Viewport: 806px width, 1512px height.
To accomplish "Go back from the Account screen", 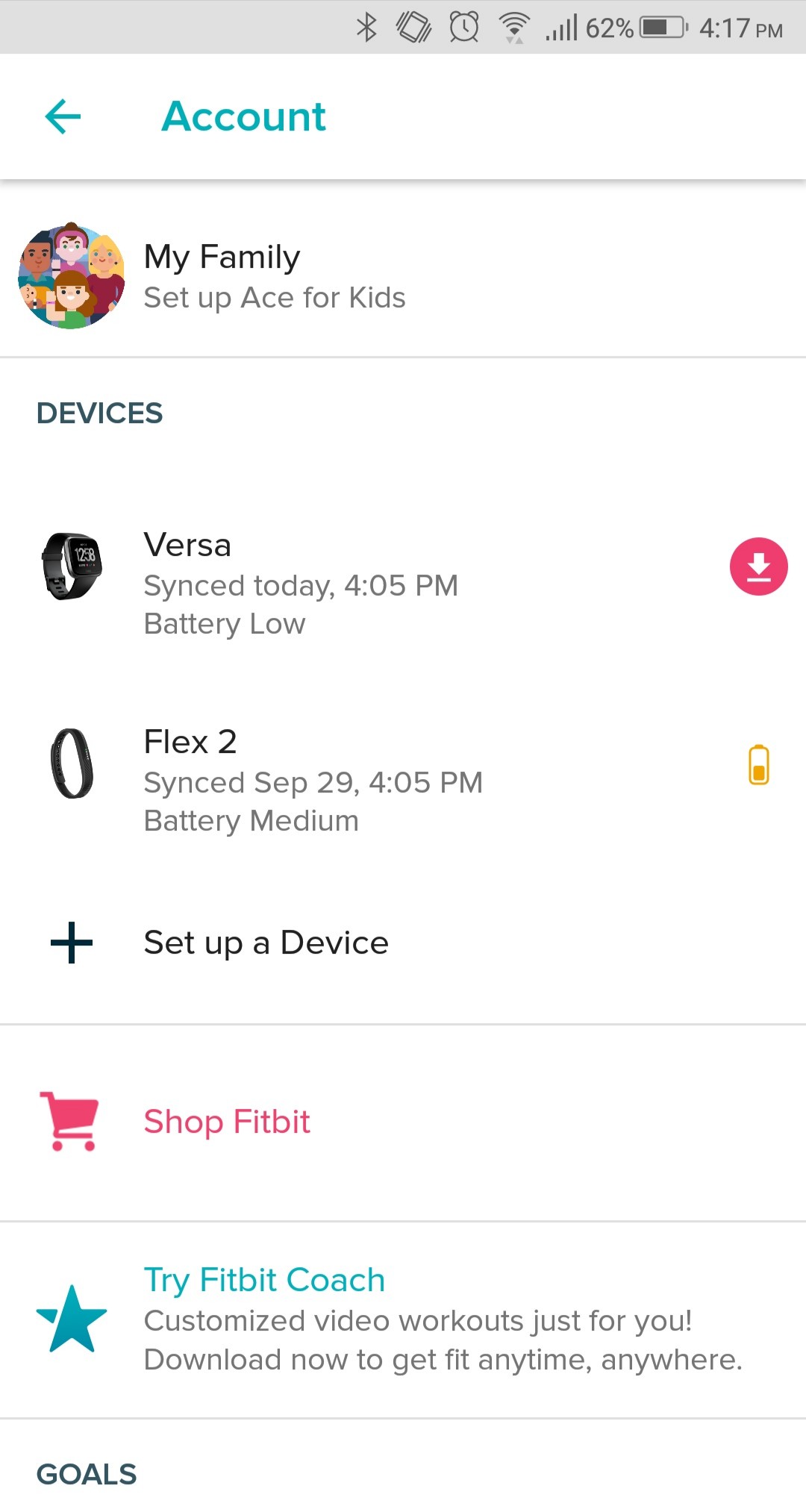I will [x=63, y=116].
